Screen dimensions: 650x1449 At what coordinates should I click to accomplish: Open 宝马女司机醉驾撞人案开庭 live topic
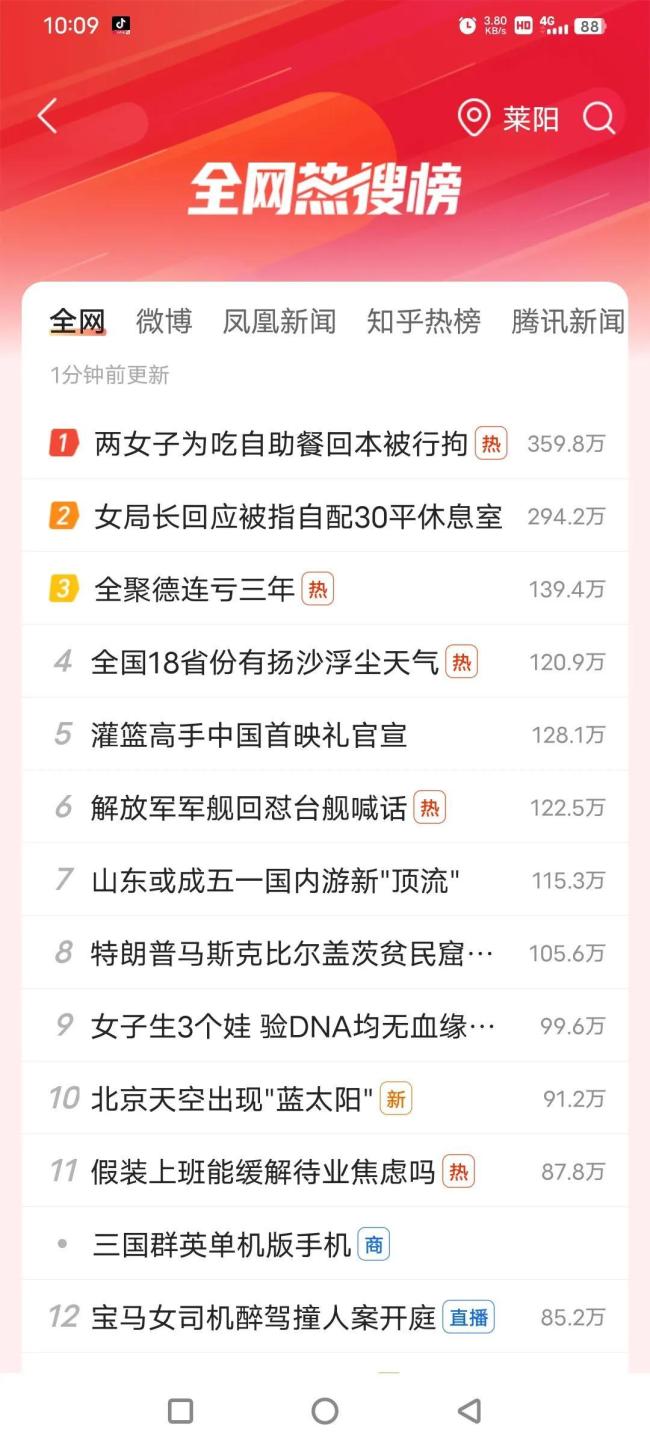(x=263, y=1317)
